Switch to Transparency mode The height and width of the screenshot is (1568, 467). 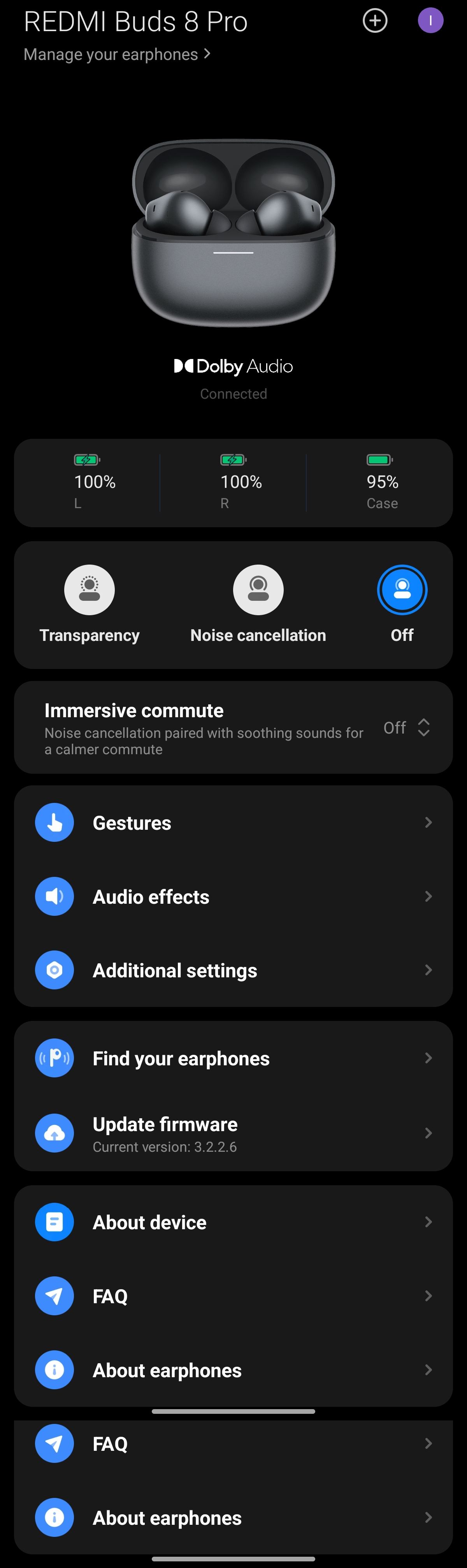click(90, 590)
